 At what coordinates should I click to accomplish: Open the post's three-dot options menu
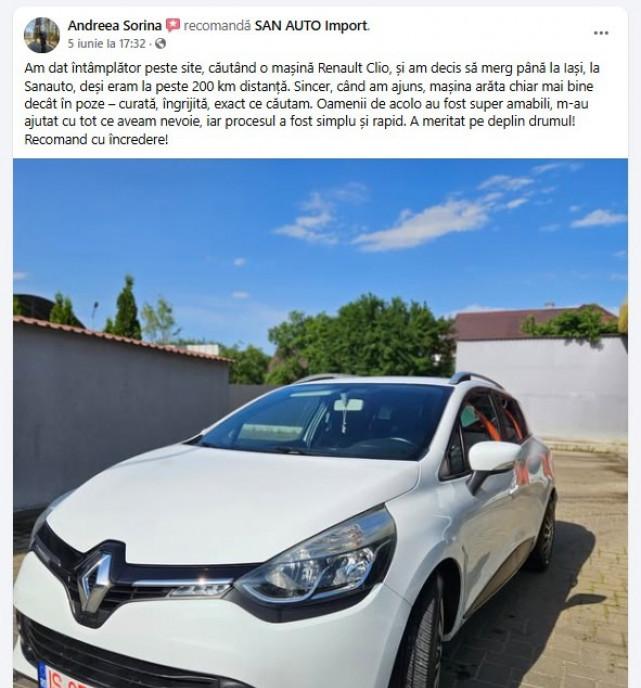pos(600,33)
